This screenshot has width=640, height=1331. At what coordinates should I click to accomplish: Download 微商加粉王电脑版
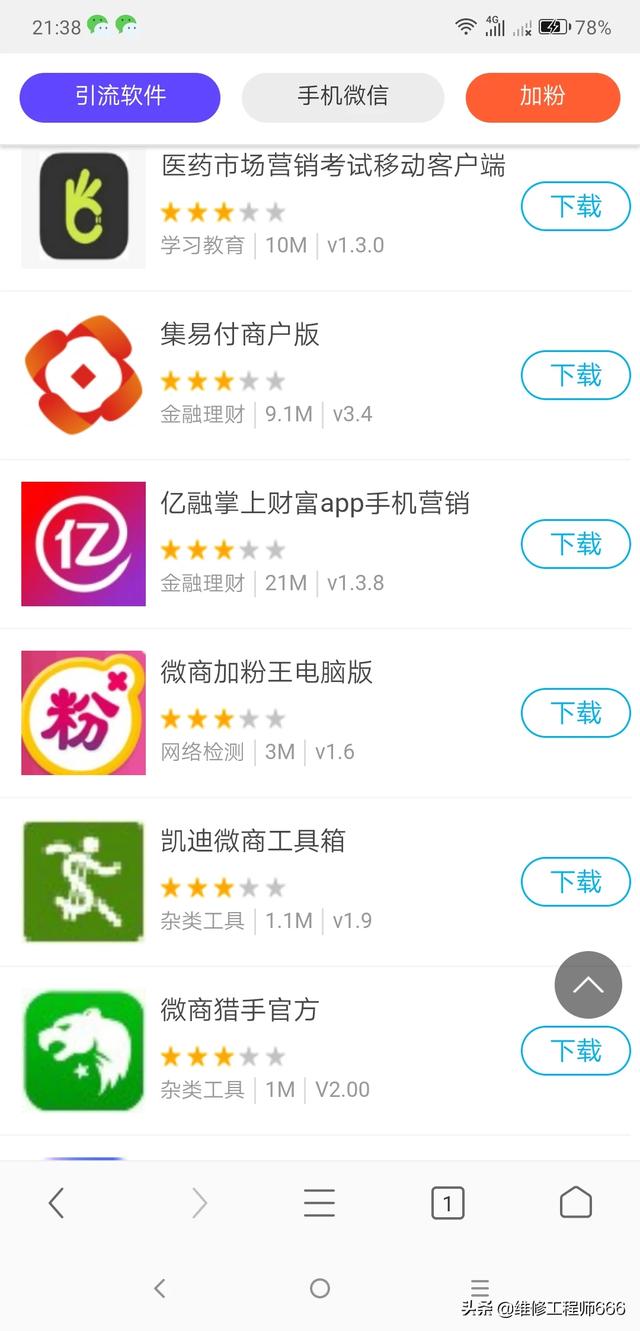[576, 714]
